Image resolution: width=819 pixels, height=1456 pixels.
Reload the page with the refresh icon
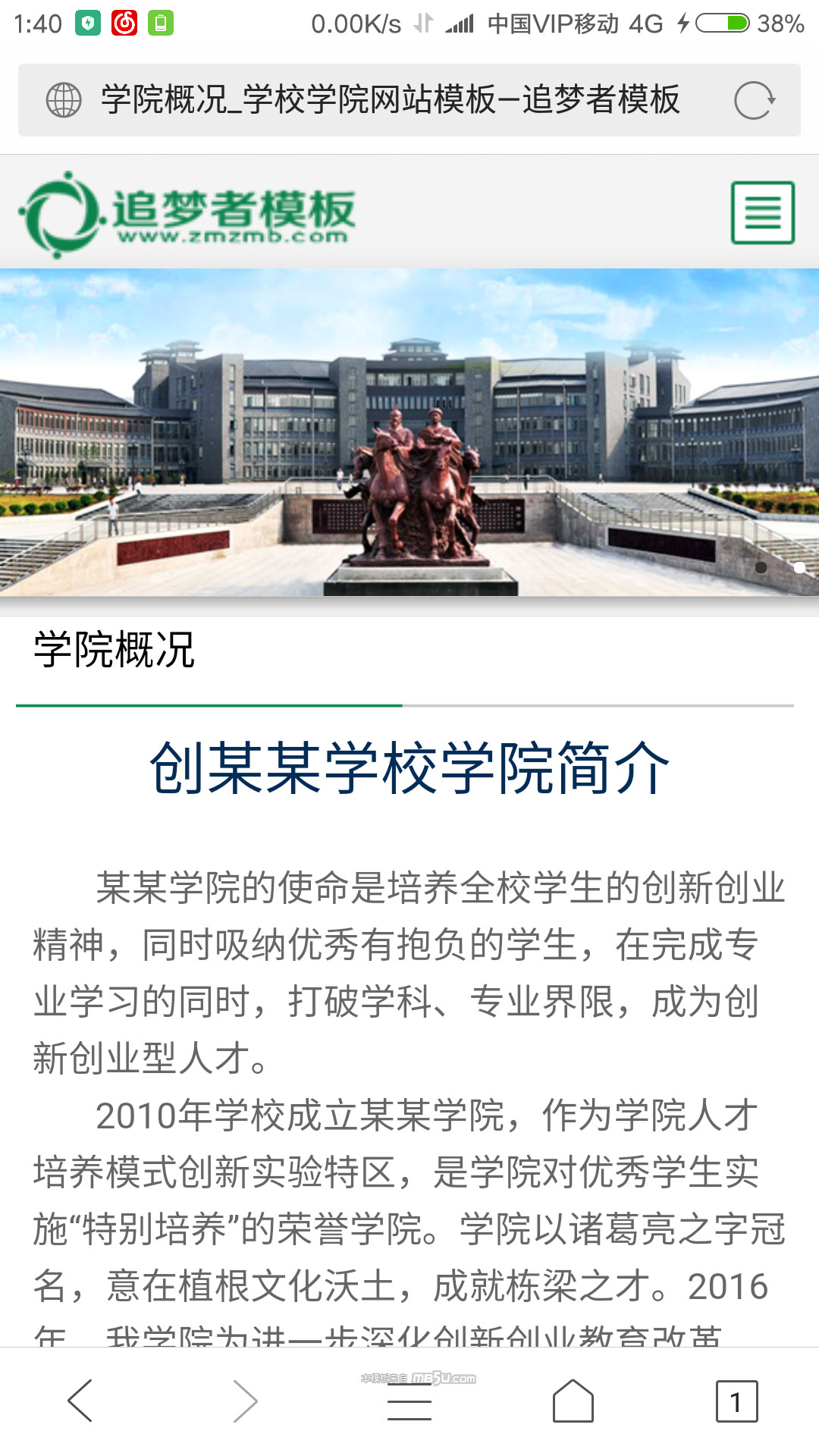(754, 100)
